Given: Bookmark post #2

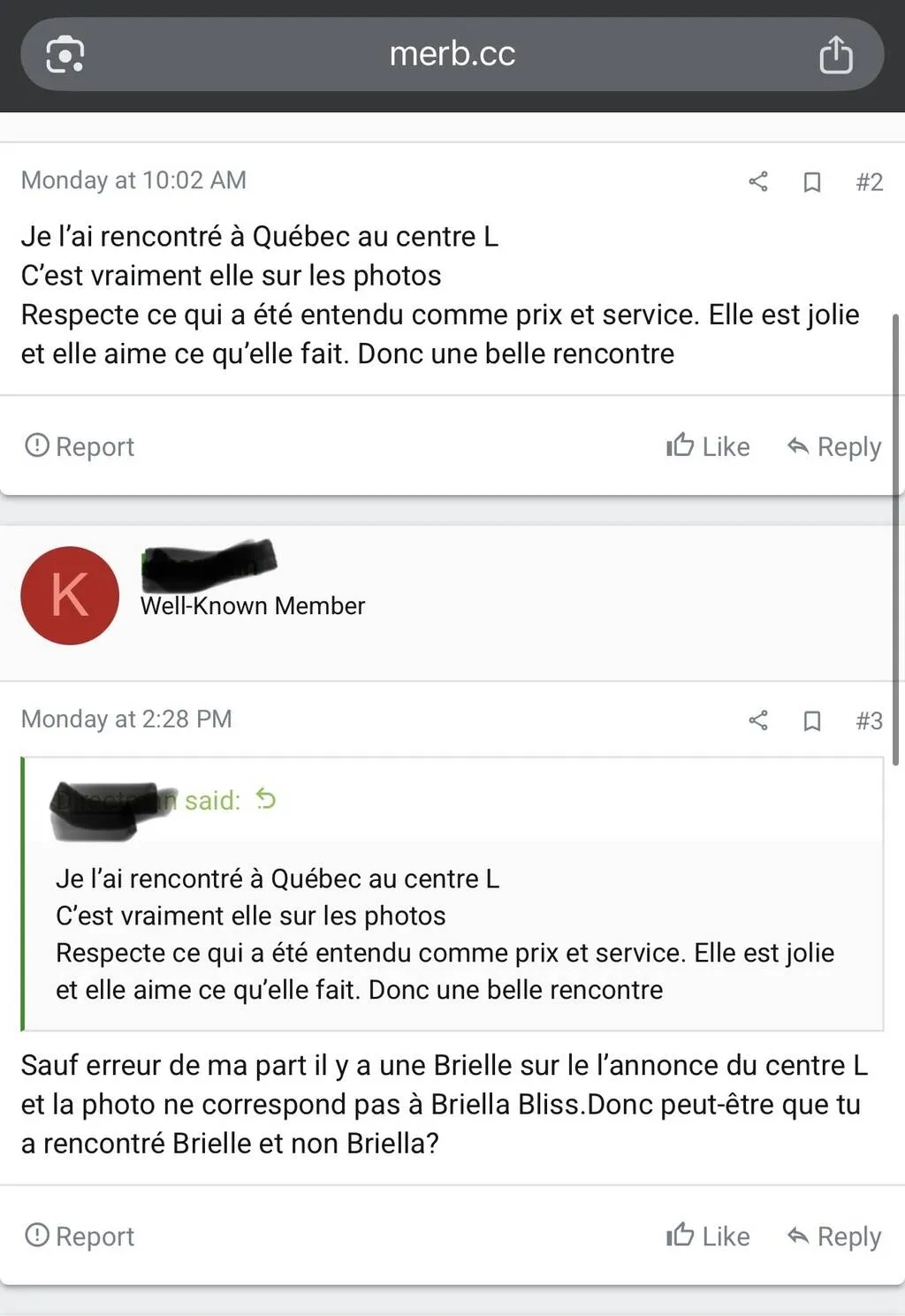Looking at the screenshot, I should [811, 182].
